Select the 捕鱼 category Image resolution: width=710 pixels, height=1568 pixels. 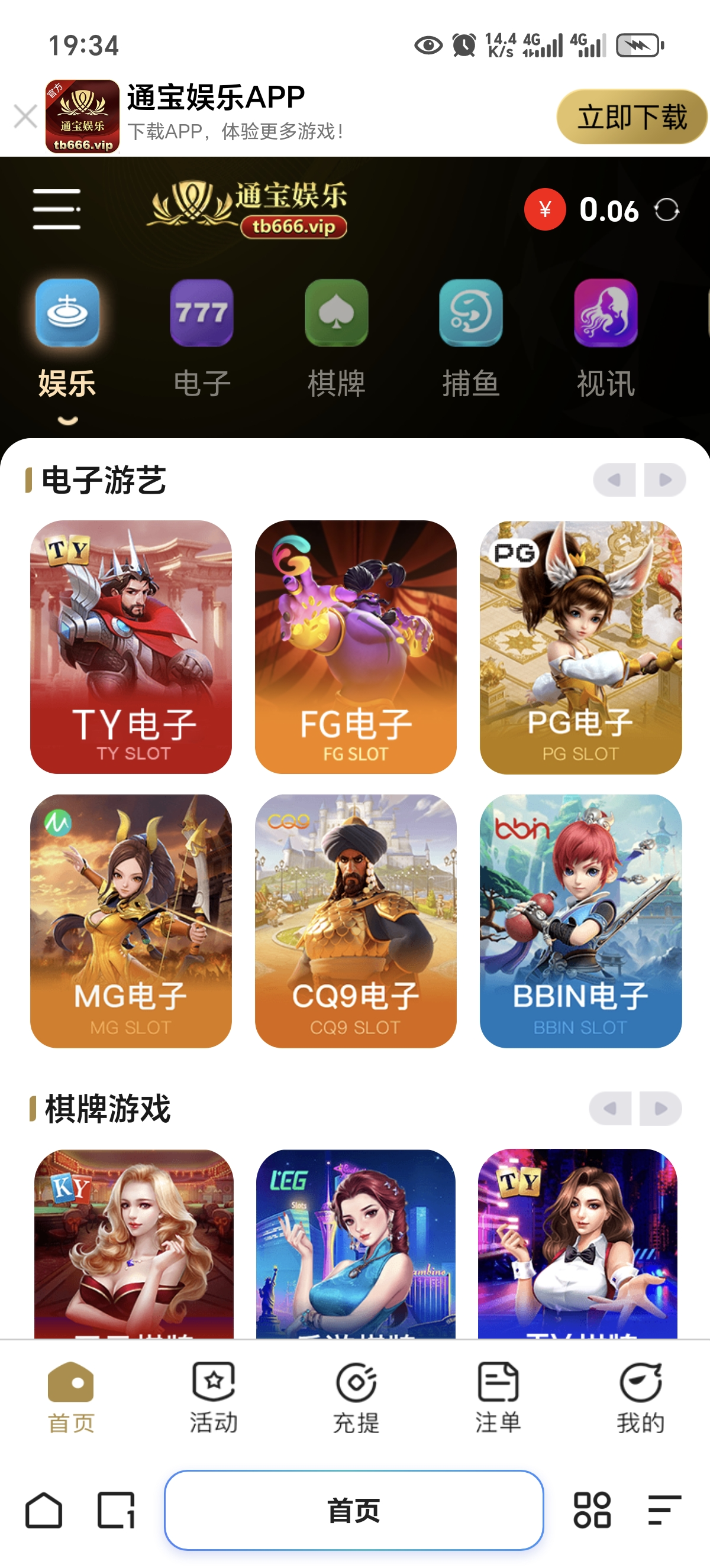471,338
